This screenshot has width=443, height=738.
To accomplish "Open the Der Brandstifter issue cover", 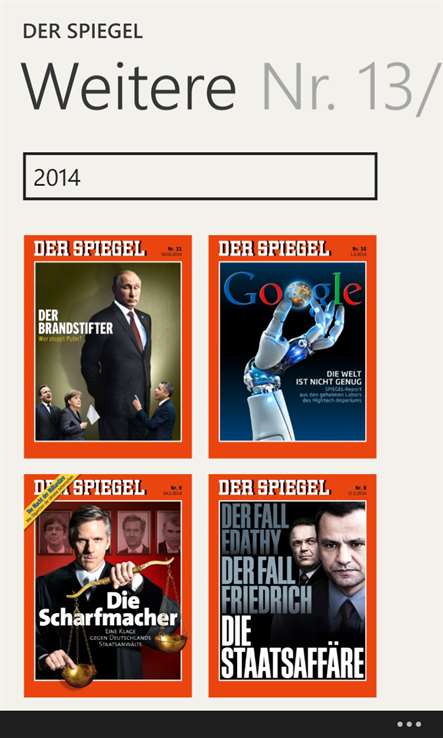I will pyautogui.click(x=108, y=347).
